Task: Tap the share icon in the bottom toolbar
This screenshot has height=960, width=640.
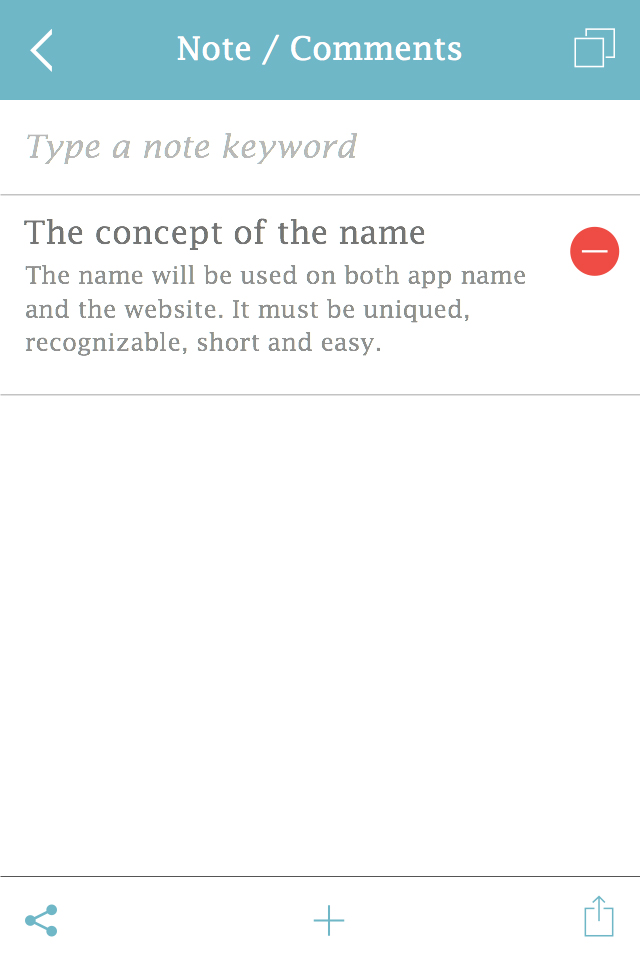Action: point(41,920)
